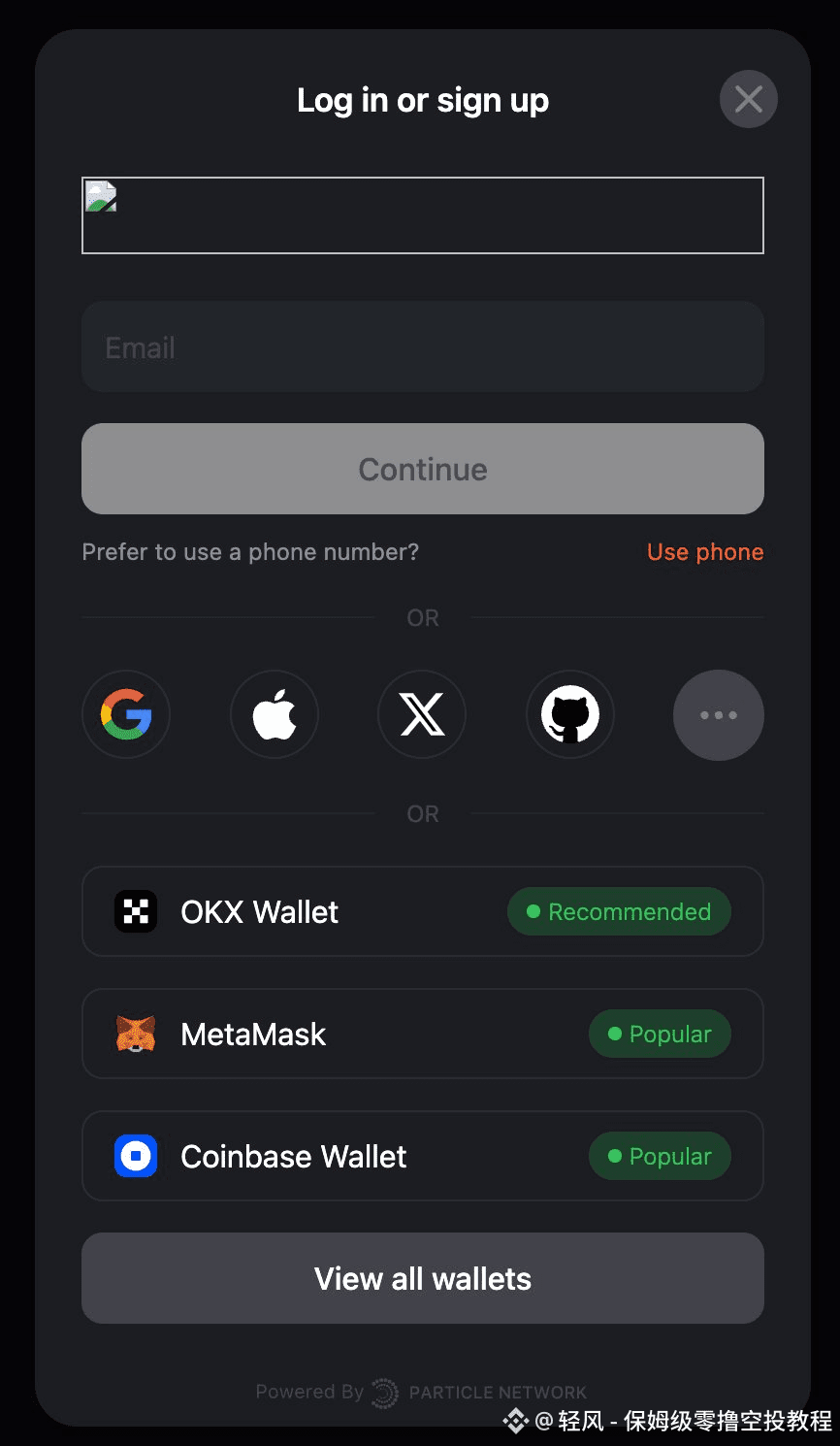Image resolution: width=840 pixels, height=1446 pixels.
Task: Open View all wallets
Action: pos(422,1278)
